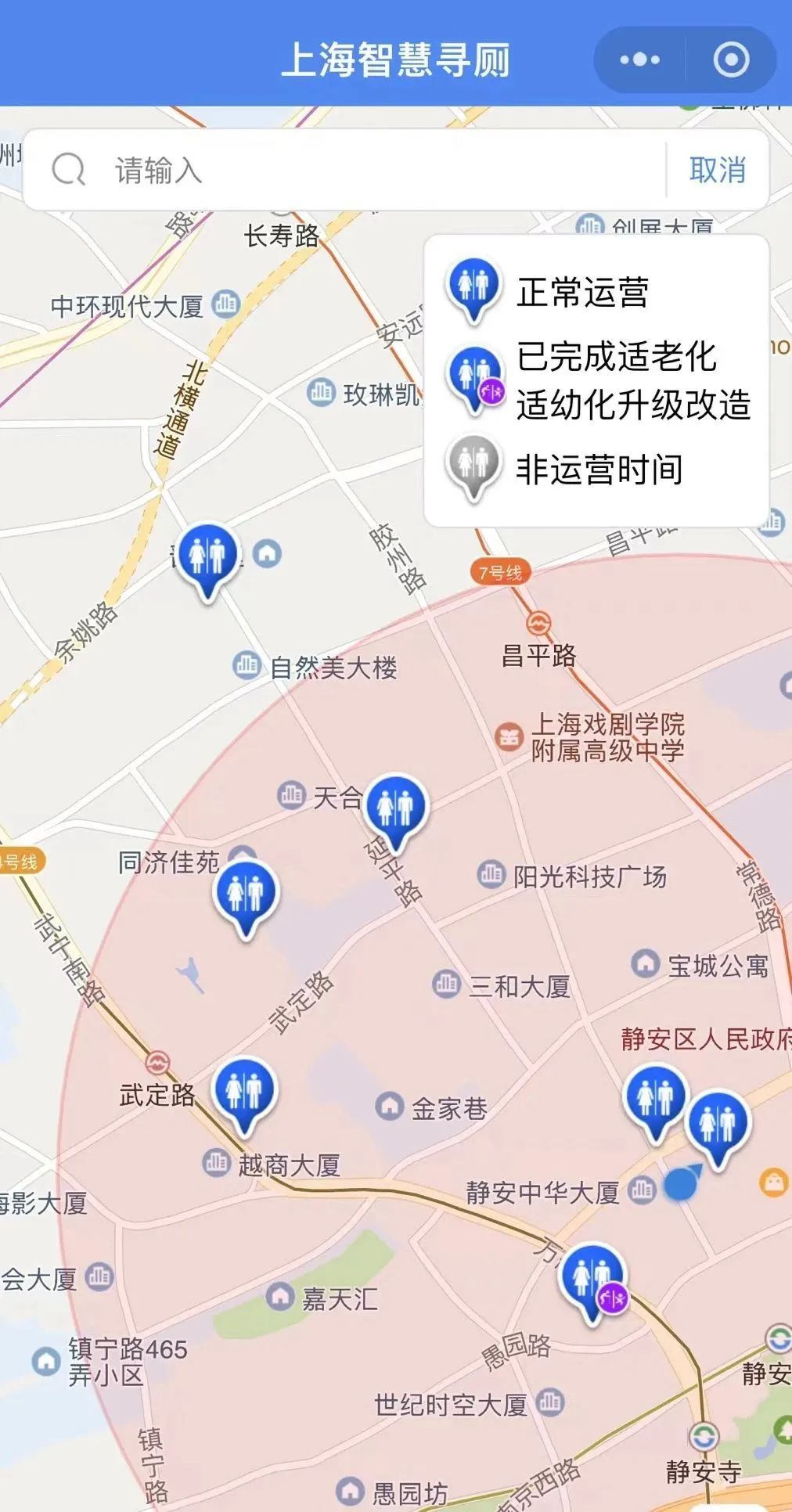This screenshot has height=1512, width=792.
Task: Click the 上海戏剧学院附属高级中学 school icon
Action: point(510,737)
